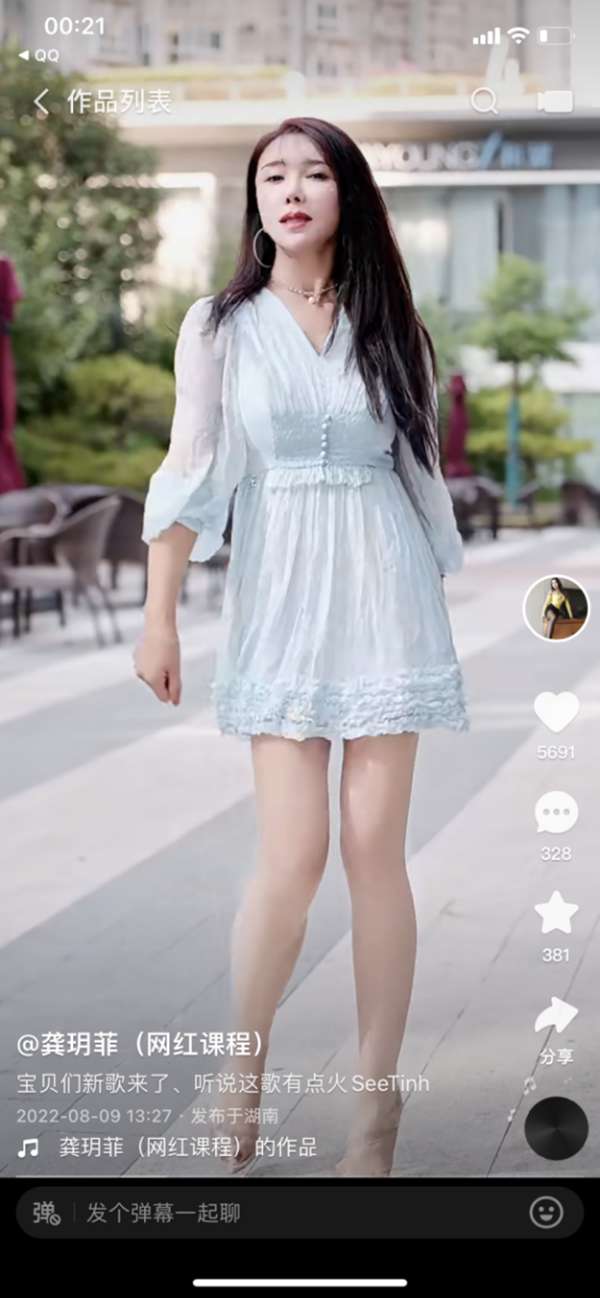The image size is (600, 1298).
Task: Return to QQ via status bar
Action: (x=39, y=56)
